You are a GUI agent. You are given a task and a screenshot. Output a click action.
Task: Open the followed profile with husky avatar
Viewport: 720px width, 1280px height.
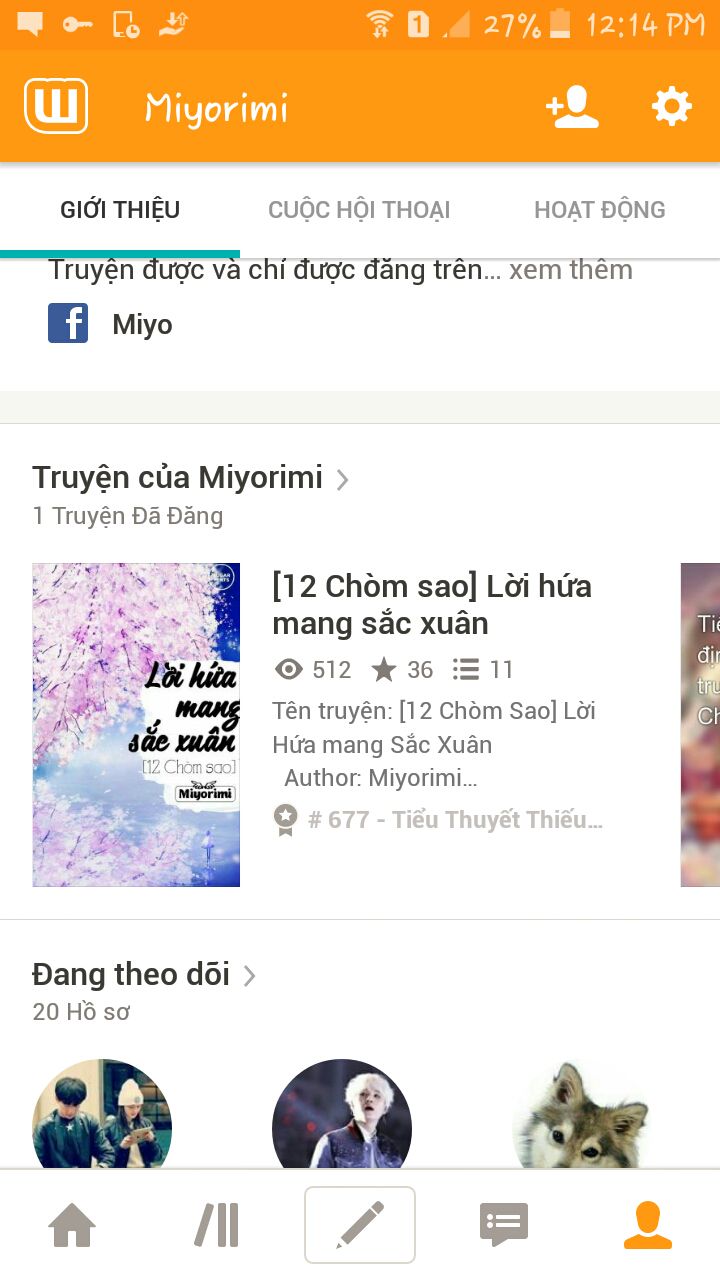point(582,1115)
